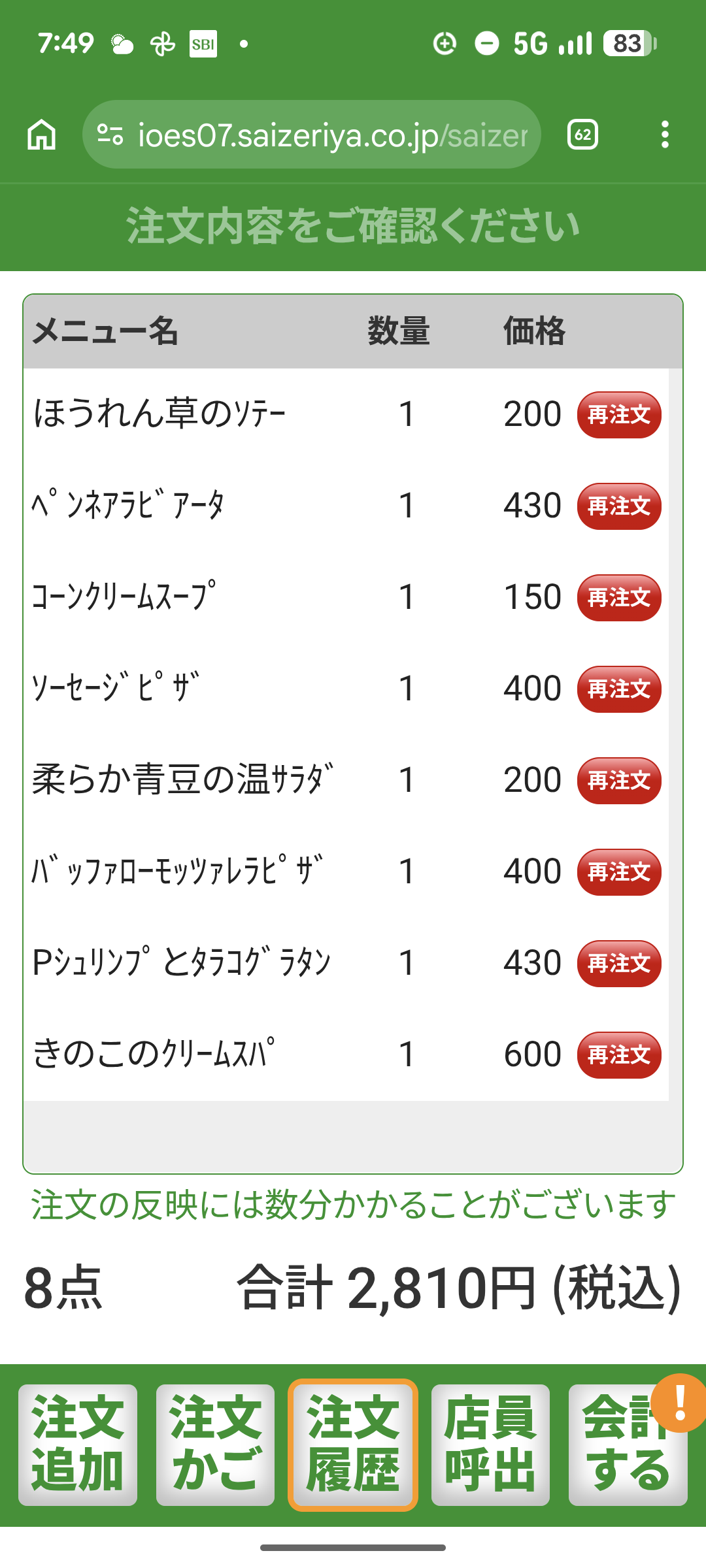Select the 注文履歴 order history tab
Image resolution: width=706 pixels, height=1568 pixels.
coord(353,1445)
